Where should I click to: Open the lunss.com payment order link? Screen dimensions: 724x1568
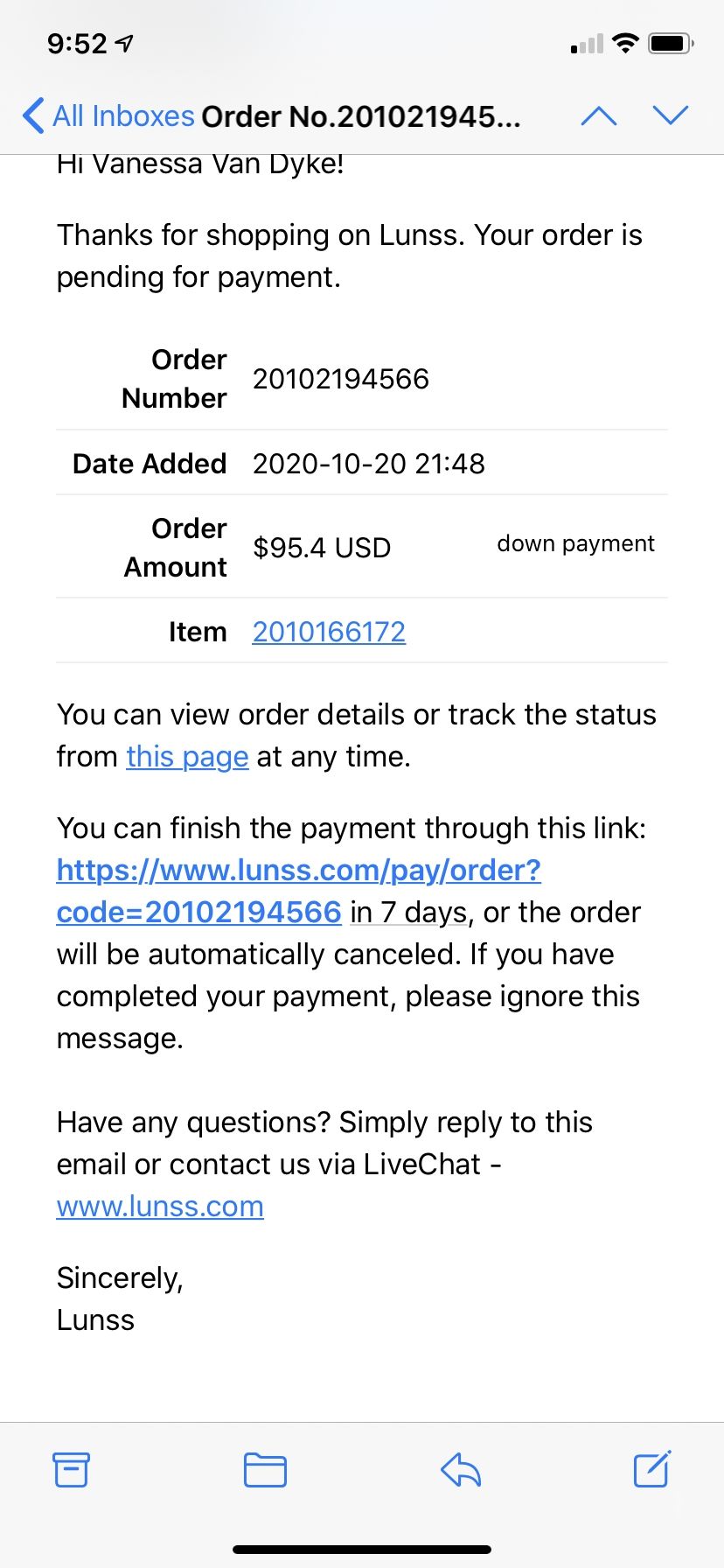pyautogui.click(x=298, y=891)
